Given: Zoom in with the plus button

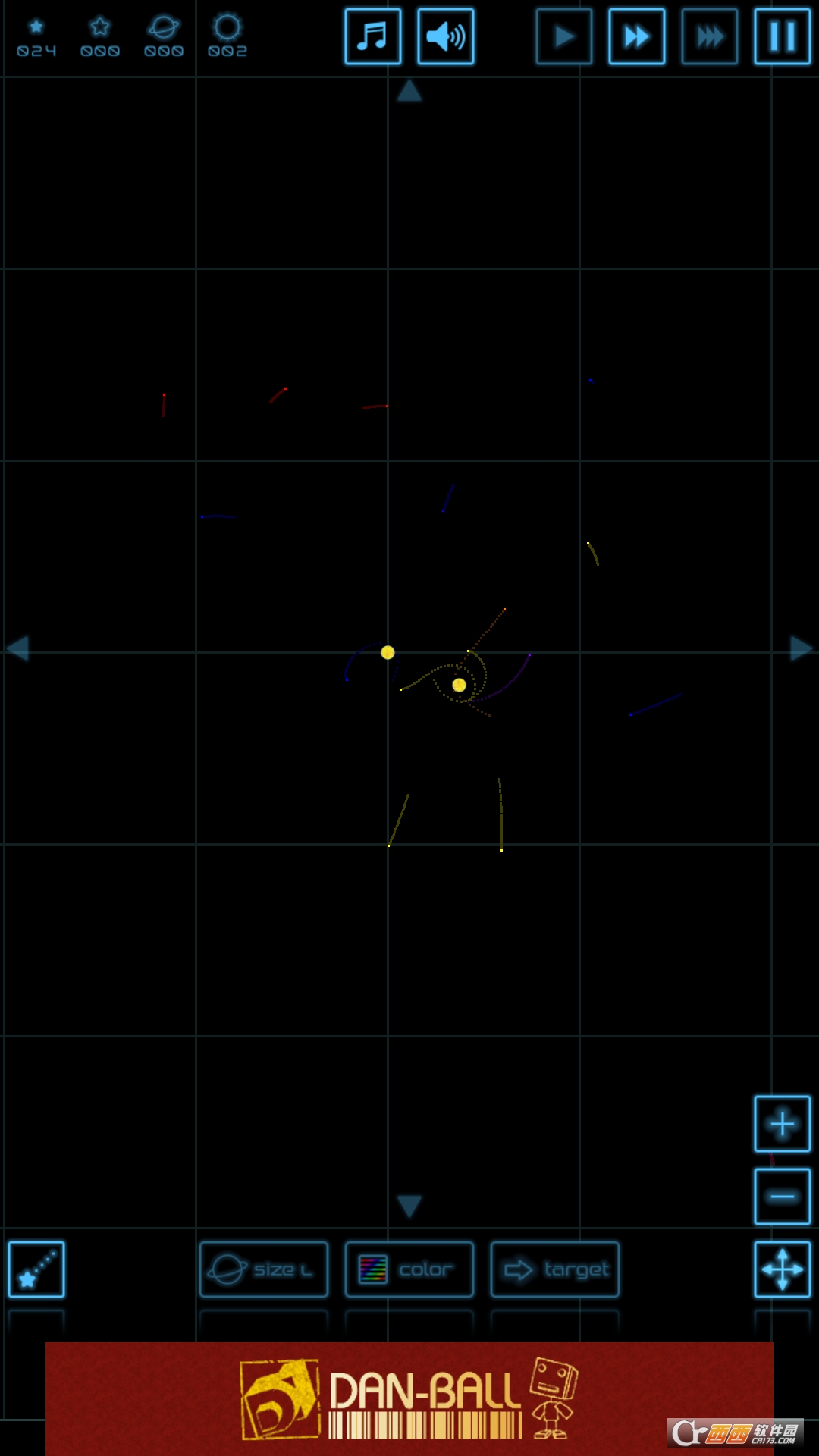Looking at the screenshot, I should pos(782,1124).
